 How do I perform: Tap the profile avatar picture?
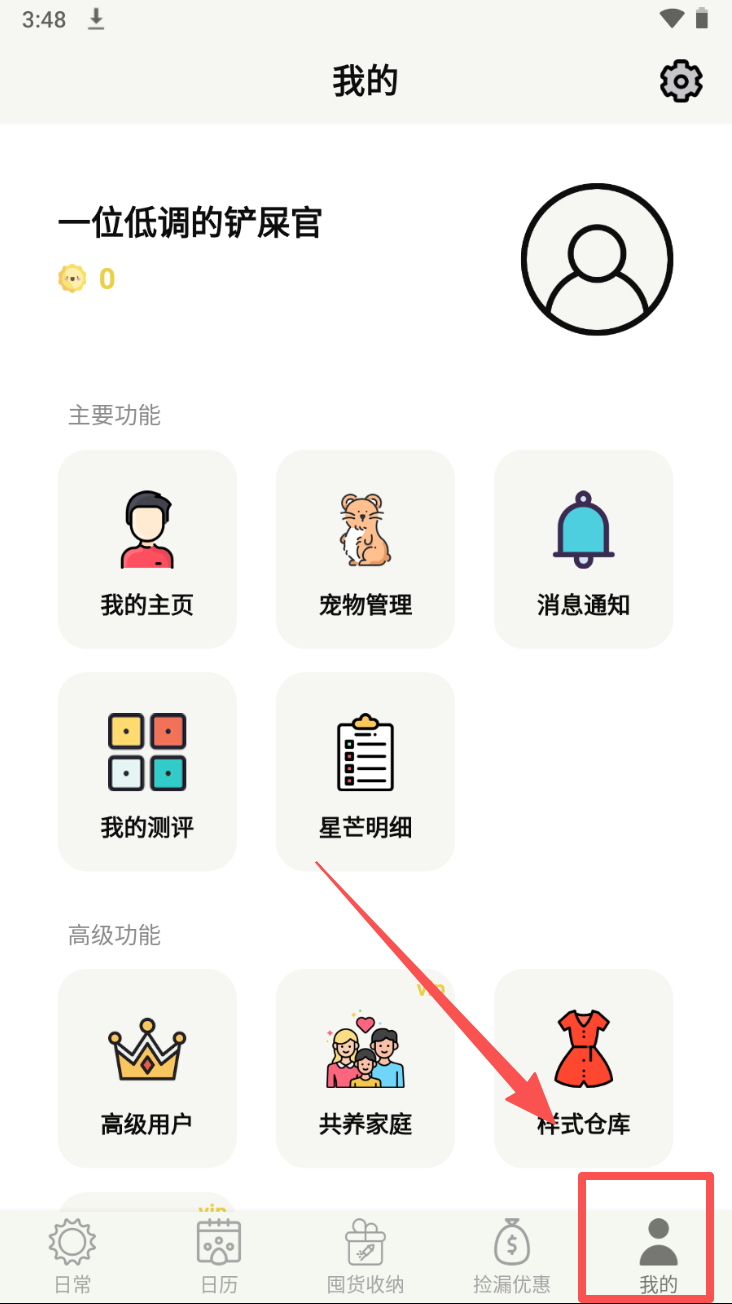597,260
